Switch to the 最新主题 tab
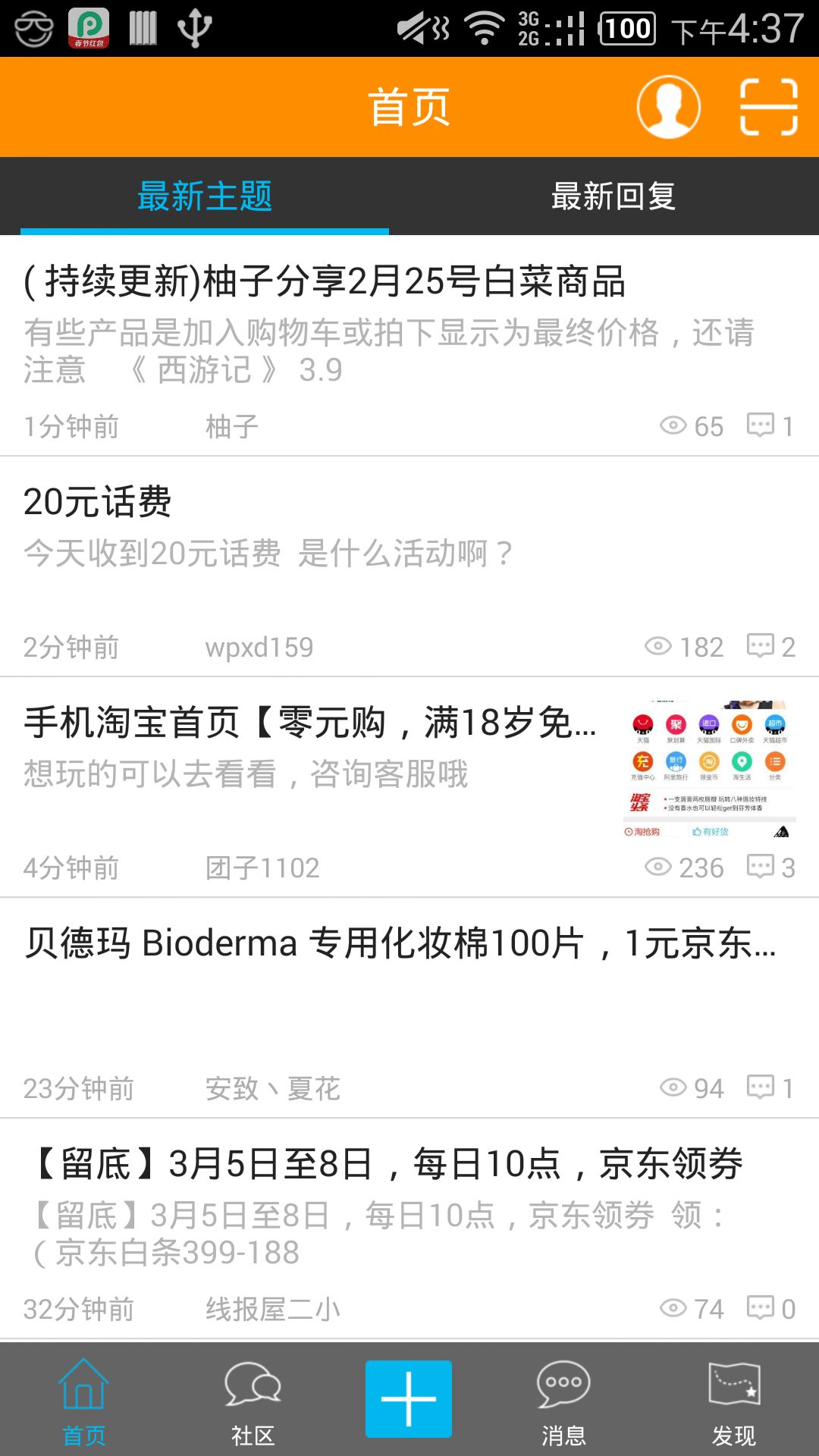The height and width of the screenshot is (1456, 819). (x=205, y=196)
